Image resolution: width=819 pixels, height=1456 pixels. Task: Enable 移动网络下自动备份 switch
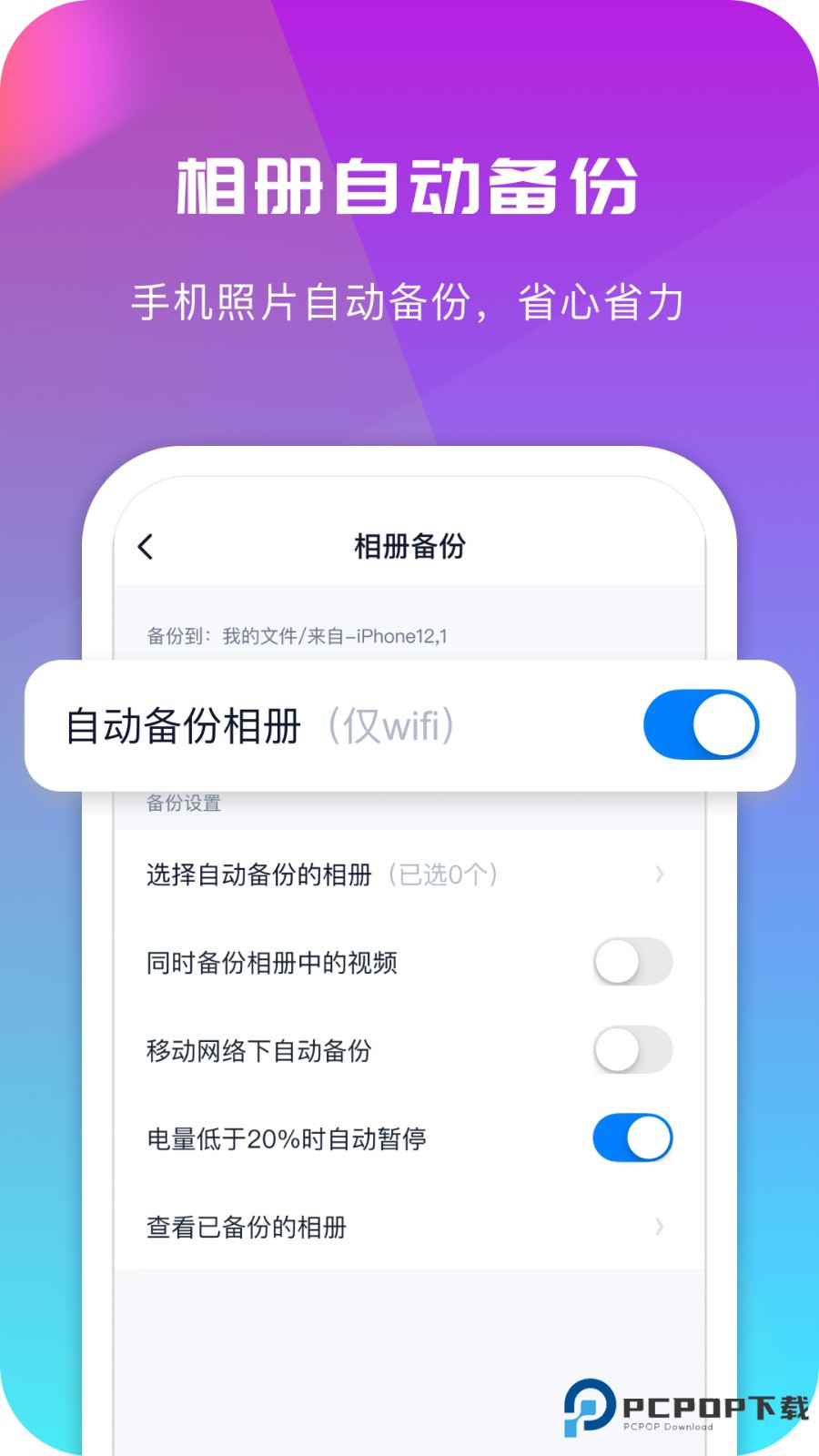click(x=632, y=1050)
